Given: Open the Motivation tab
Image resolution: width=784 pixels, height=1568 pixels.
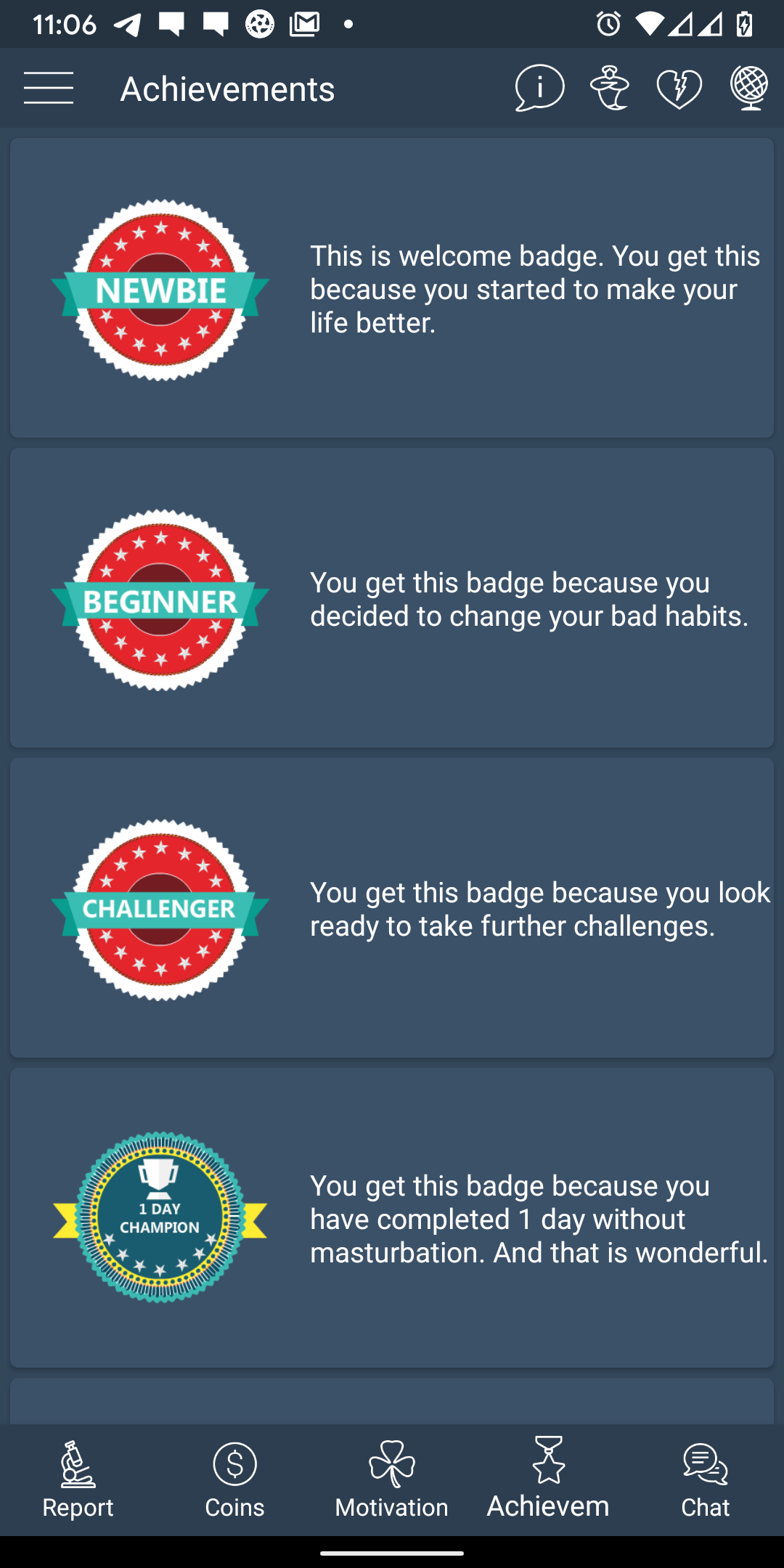Looking at the screenshot, I should (x=392, y=1480).
